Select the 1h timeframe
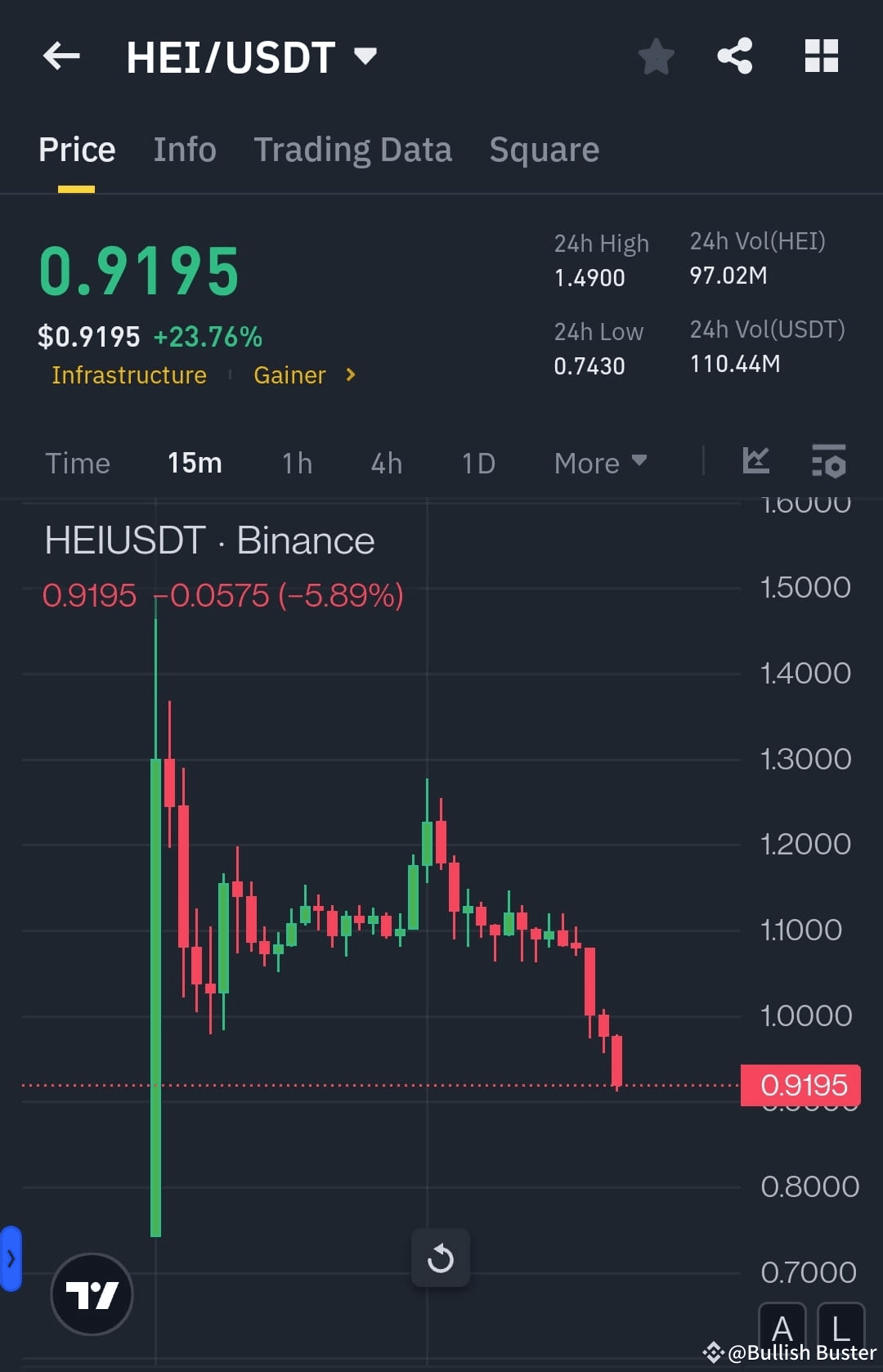This screenshot has width=883, height=1372. [296, 462]
